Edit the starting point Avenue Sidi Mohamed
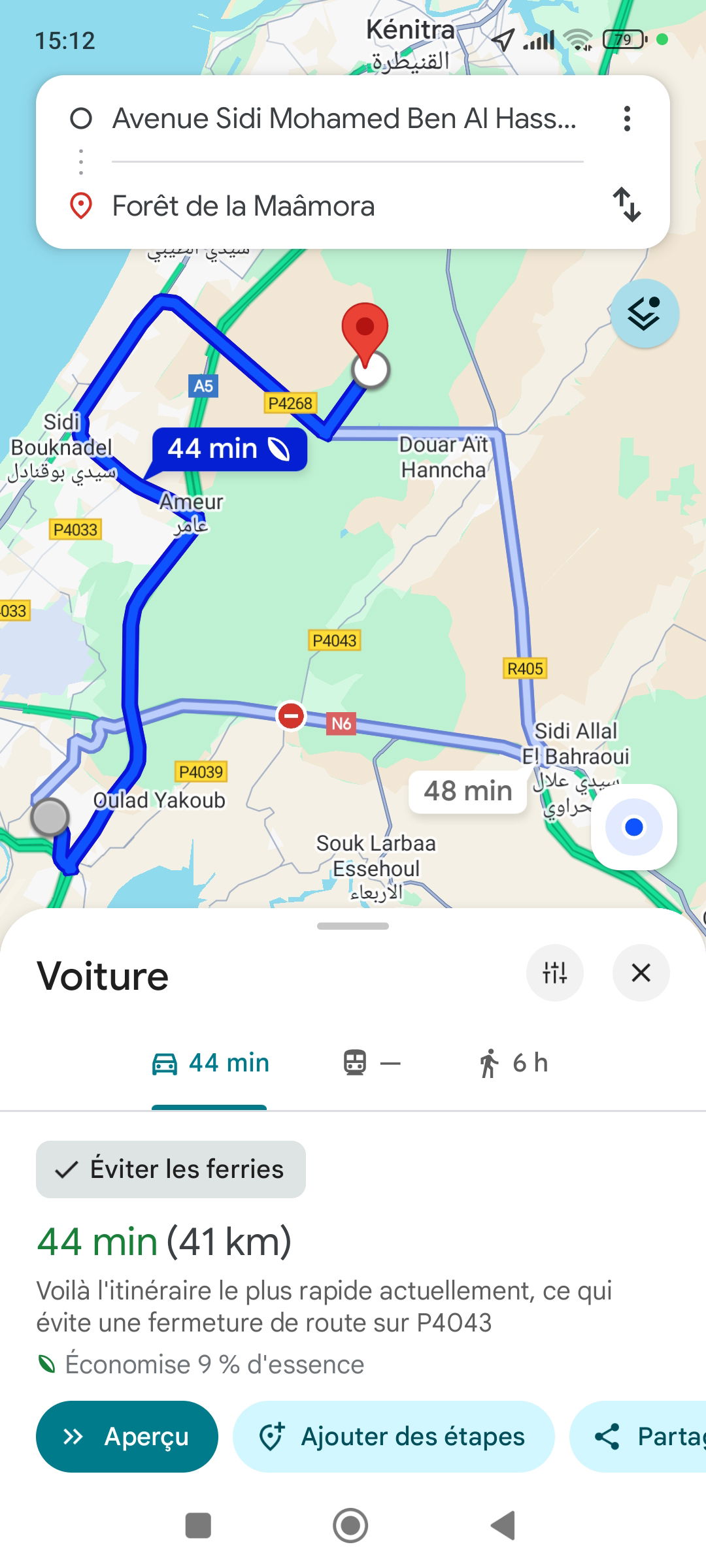 click(x=345, y=119)
